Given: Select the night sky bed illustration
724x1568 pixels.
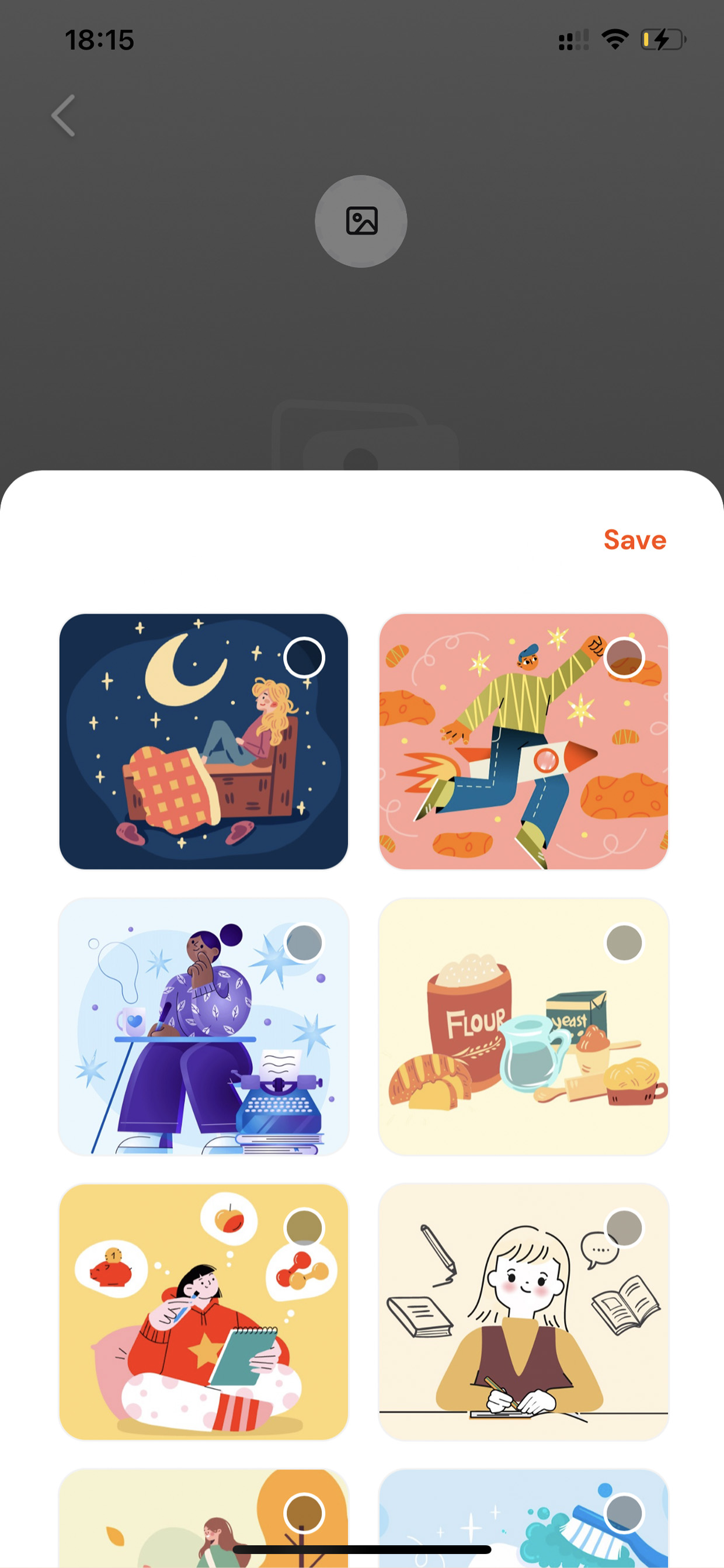Looking at the screenshot, I should pos(203,741).
